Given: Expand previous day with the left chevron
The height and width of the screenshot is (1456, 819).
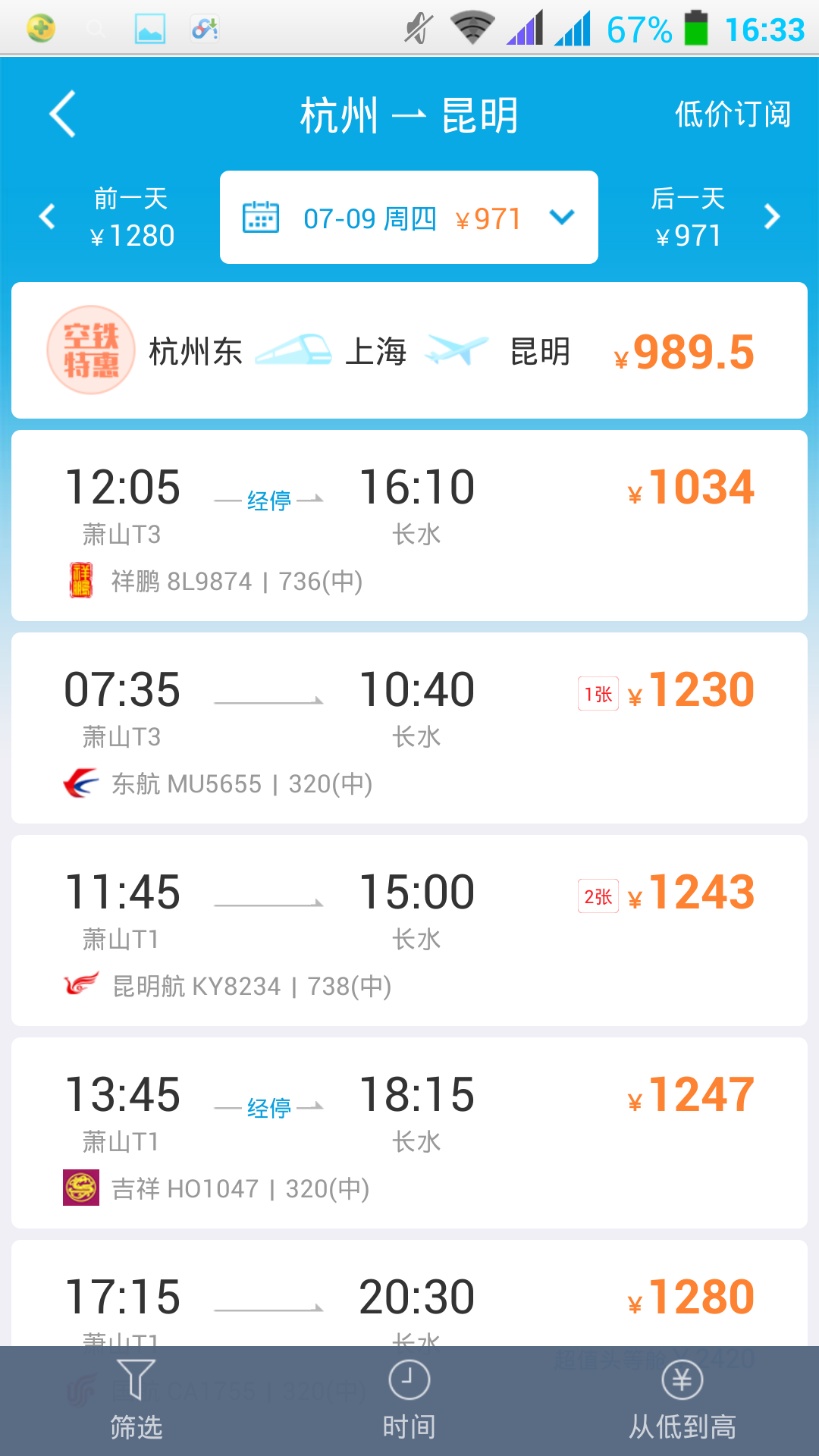Looking at the screenshot, I should click(x=47, y=216).
